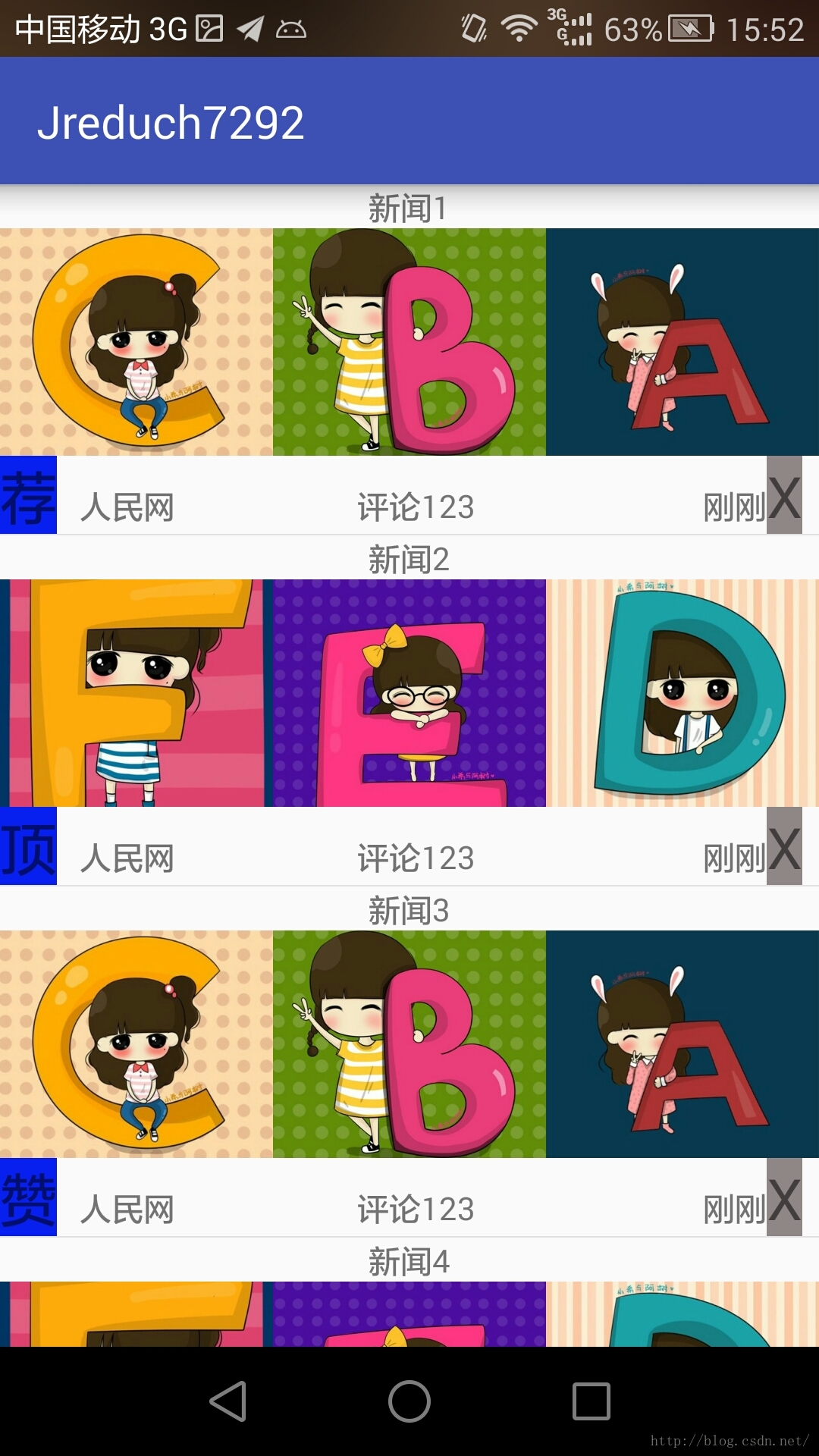
Task: Close the 新闻3 item using X
Action: [784, 1197]
